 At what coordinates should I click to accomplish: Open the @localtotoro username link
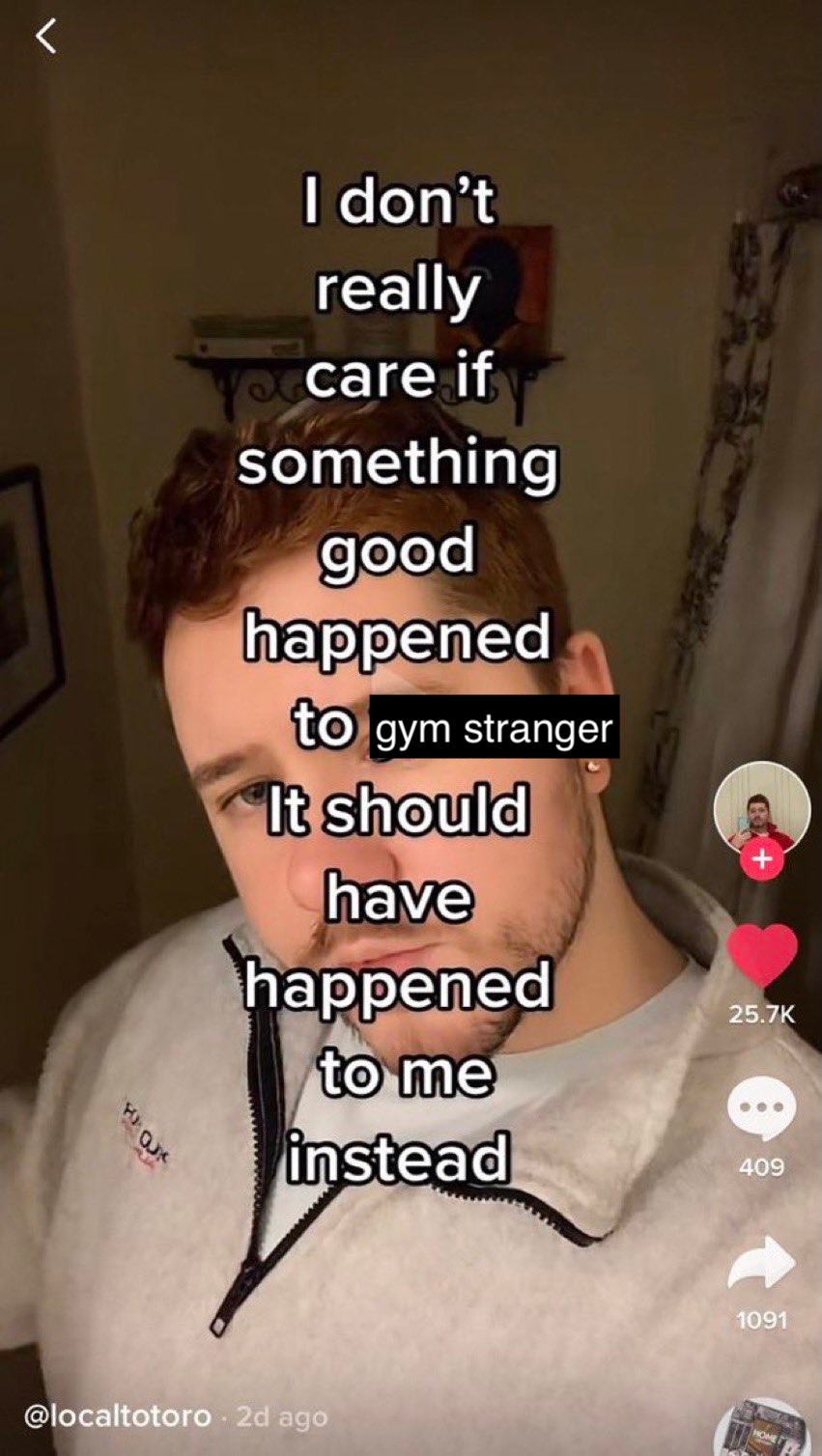[x=117, y=1416]
